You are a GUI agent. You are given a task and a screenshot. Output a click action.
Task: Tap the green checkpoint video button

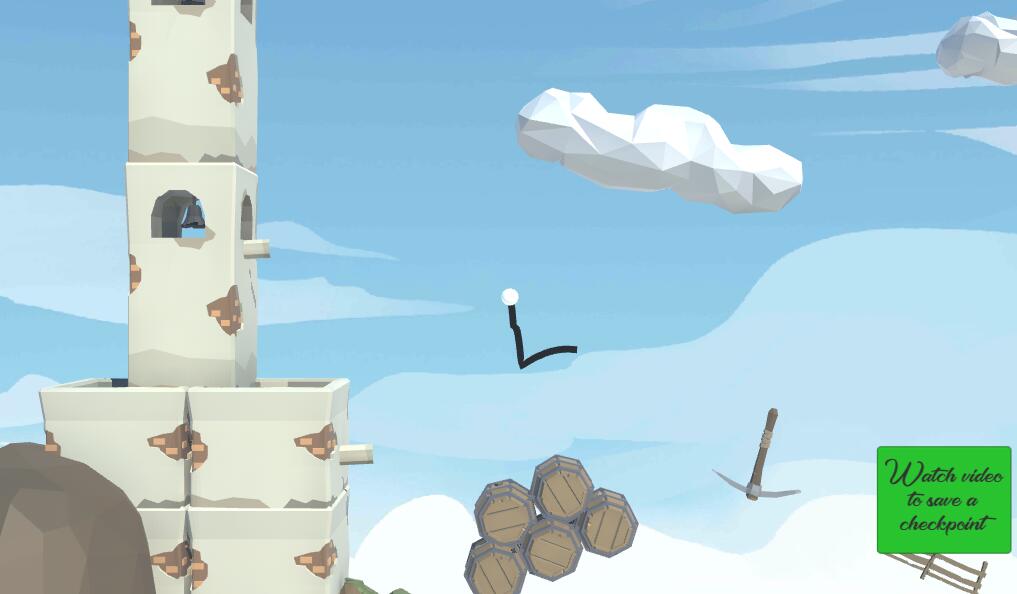click(943, 499)
